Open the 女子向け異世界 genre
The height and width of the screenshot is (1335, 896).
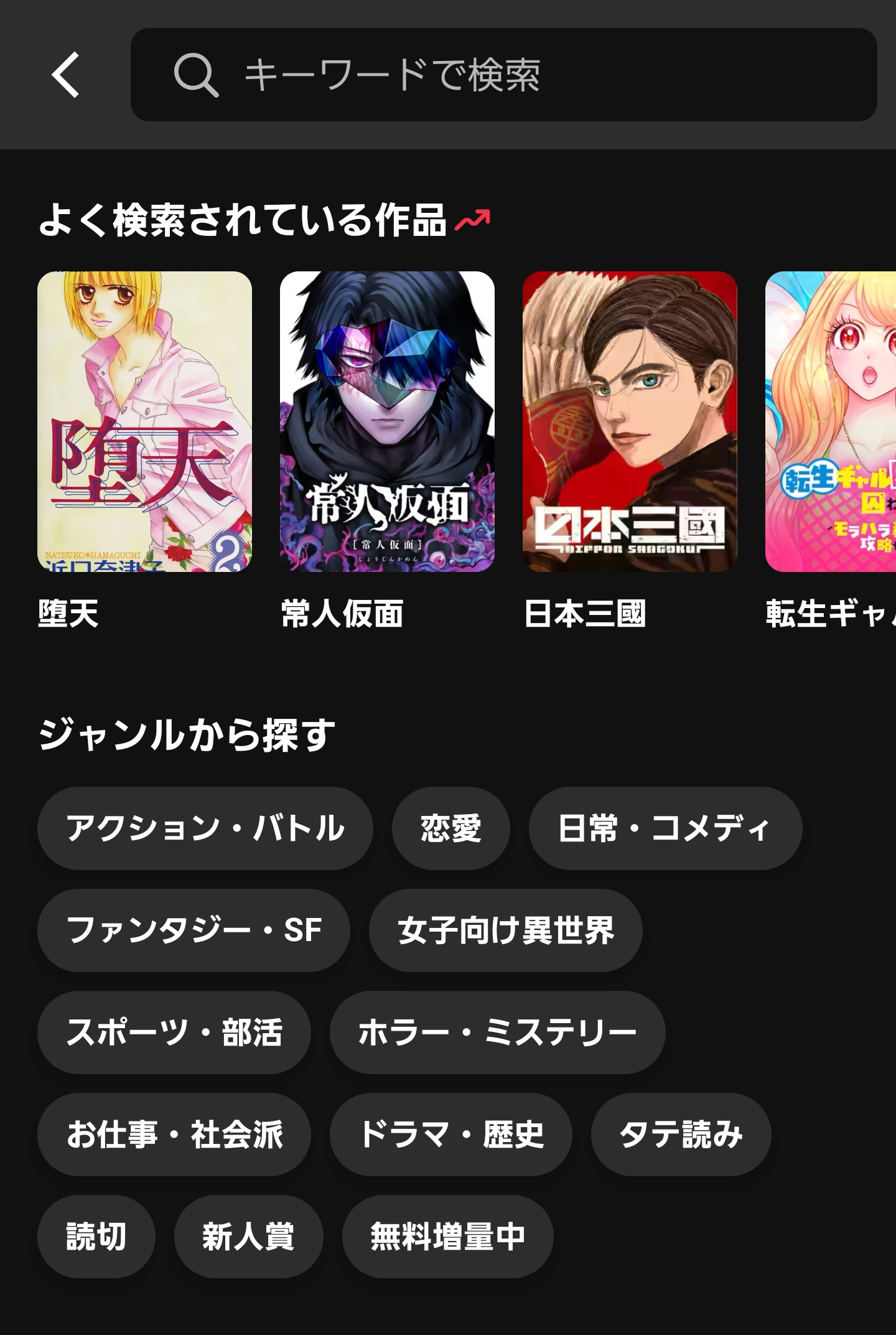click(x=505, y=930)
